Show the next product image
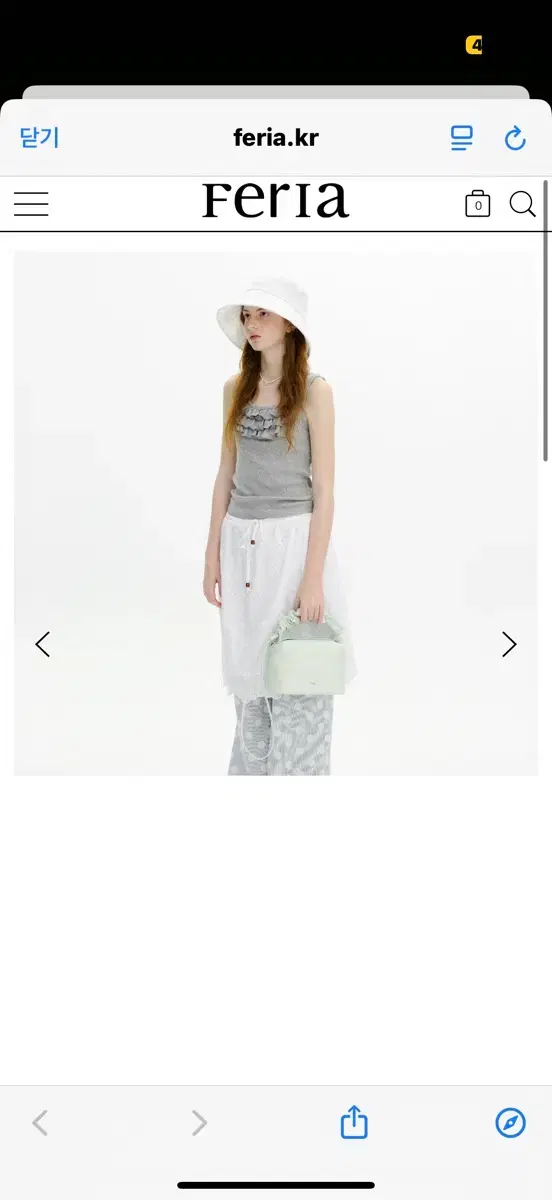 (509, 644)
